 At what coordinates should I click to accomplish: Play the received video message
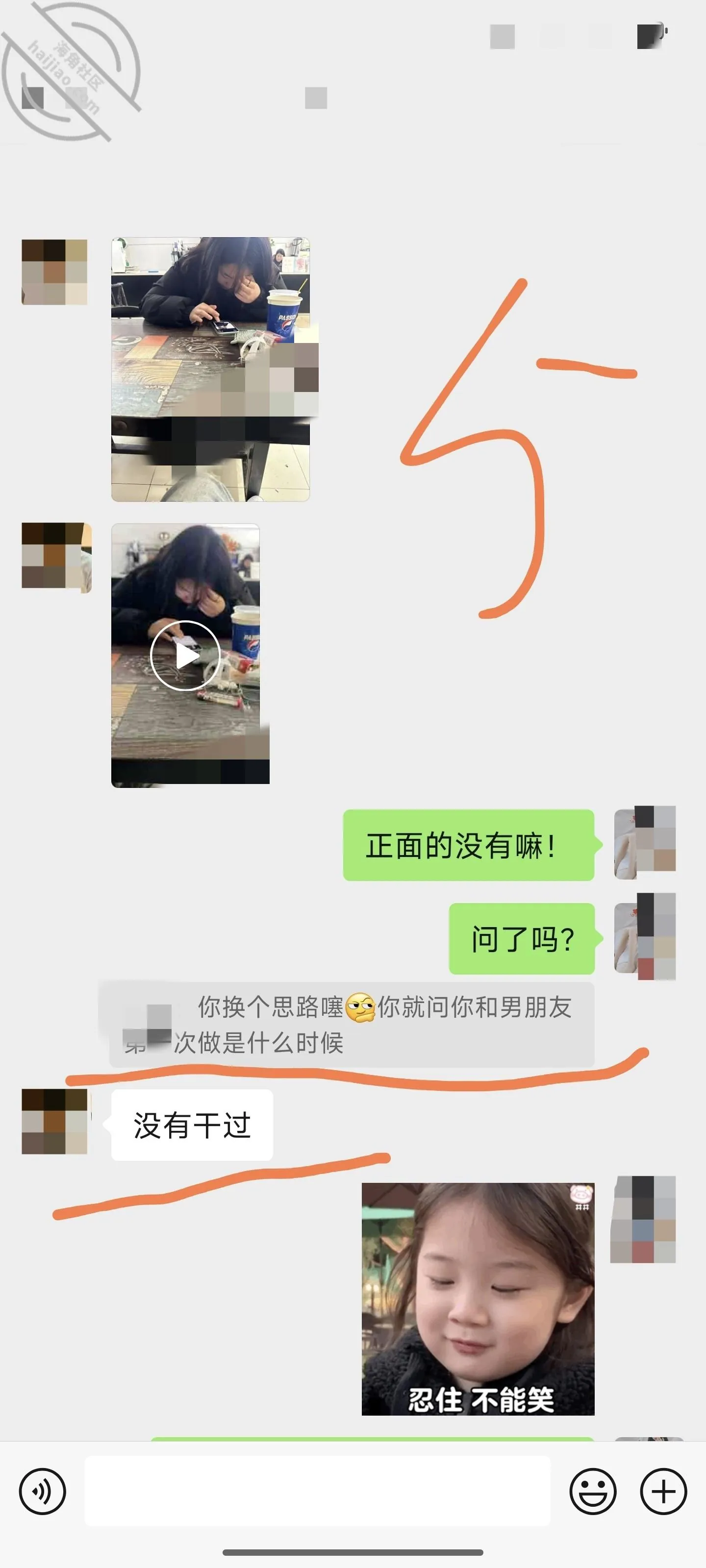(185, 656)
